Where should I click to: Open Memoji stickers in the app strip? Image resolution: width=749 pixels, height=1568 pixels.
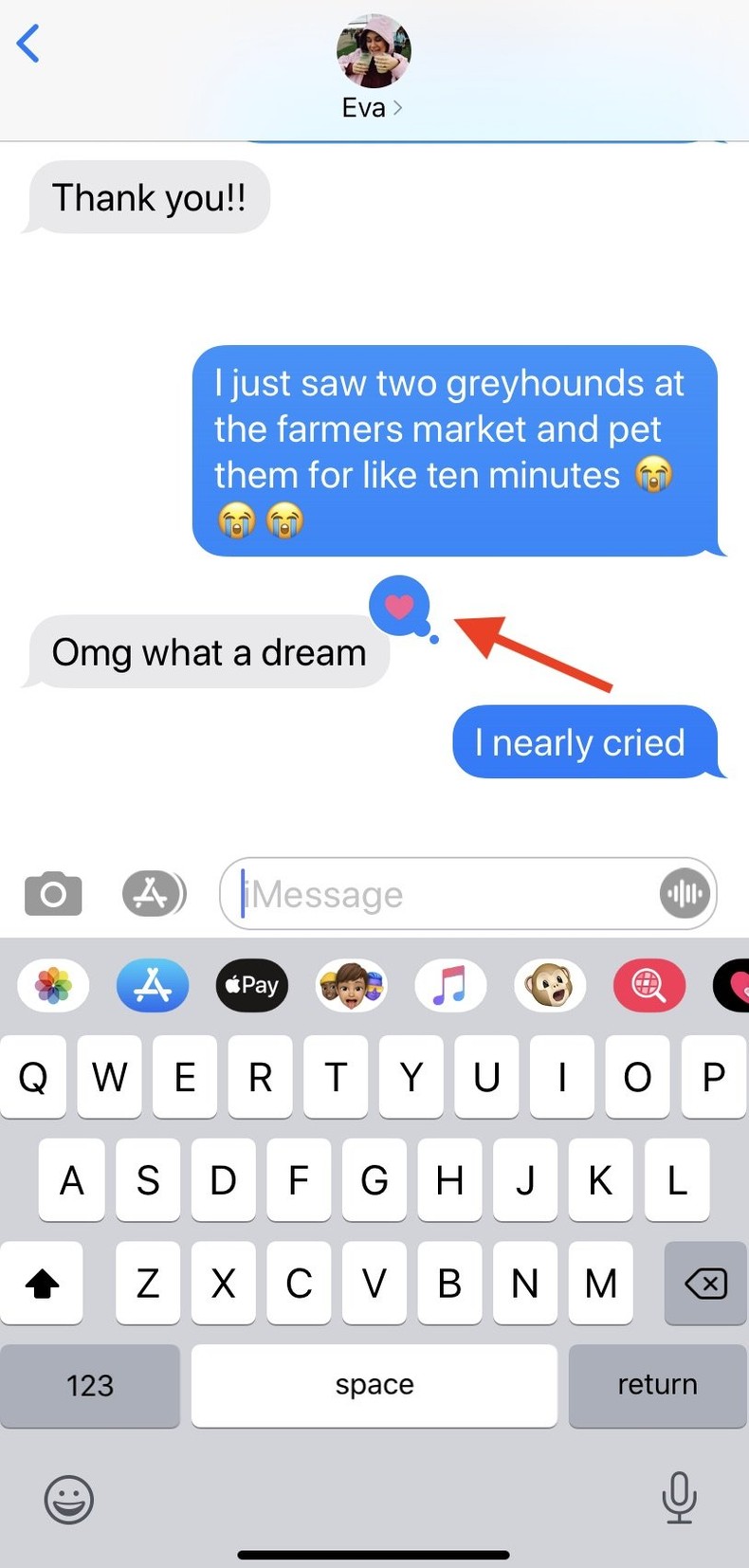tap(352, 986)
